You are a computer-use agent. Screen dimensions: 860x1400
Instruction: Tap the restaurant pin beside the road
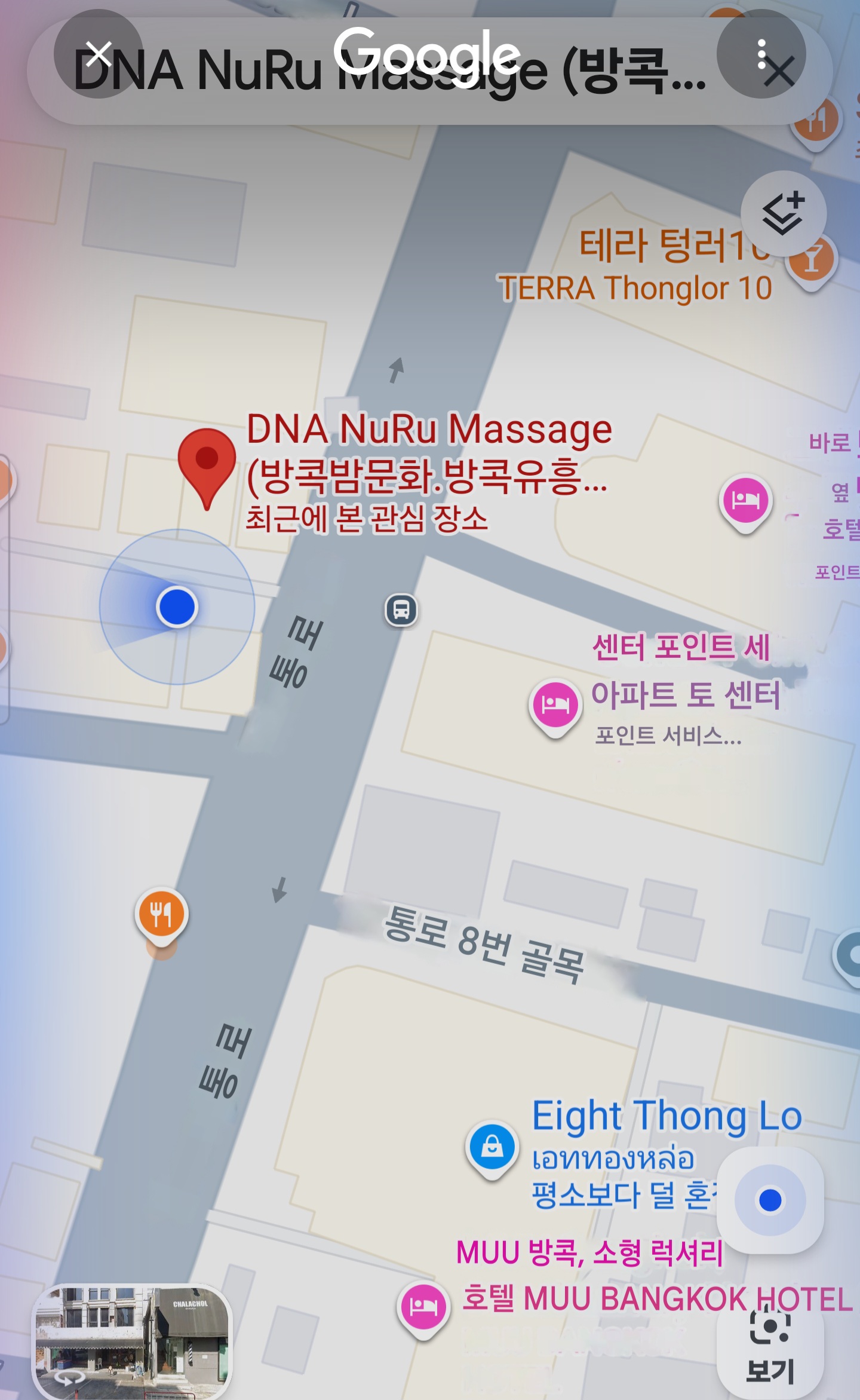(161, 915)
